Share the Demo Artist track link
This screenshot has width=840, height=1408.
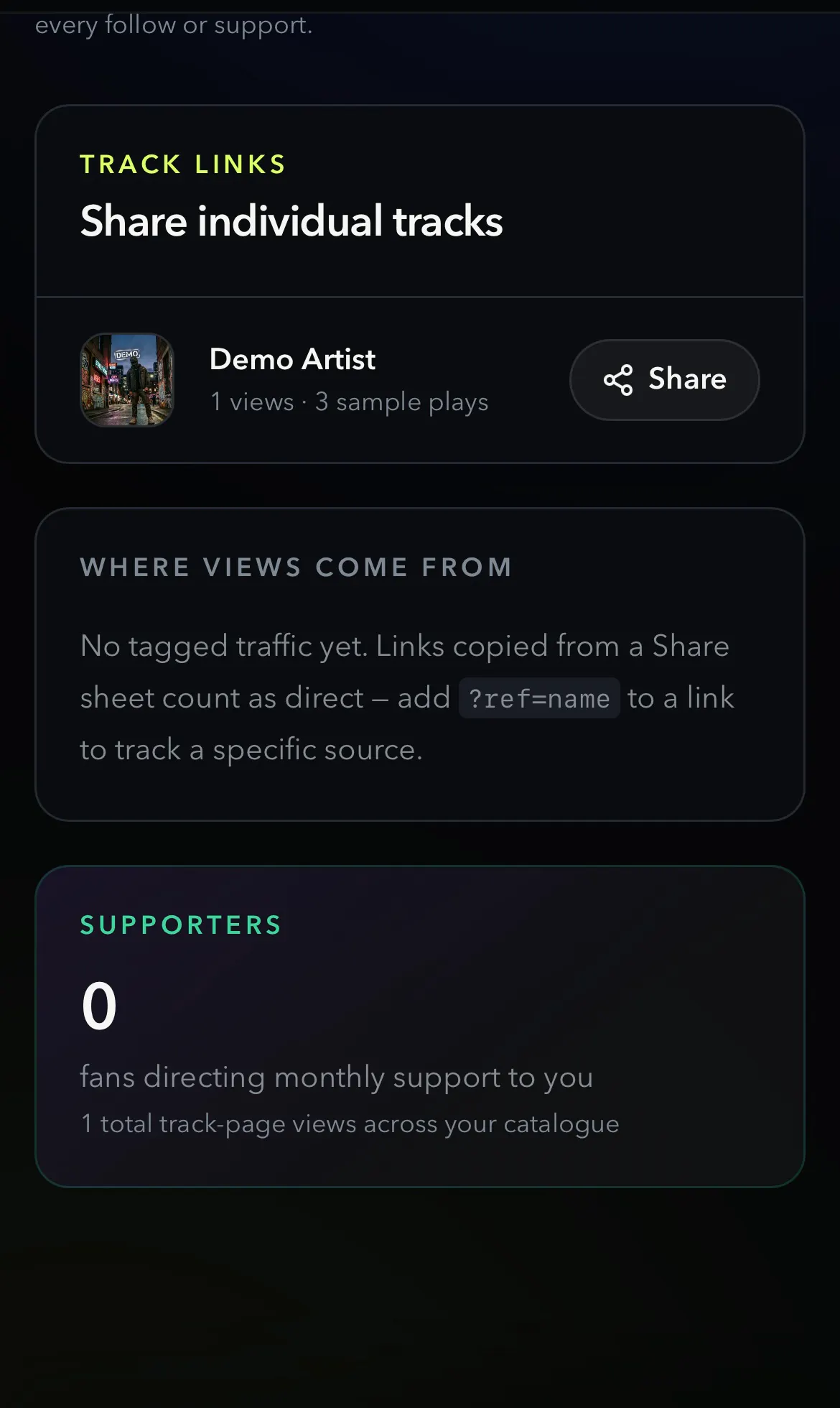(x=664, y=379)
